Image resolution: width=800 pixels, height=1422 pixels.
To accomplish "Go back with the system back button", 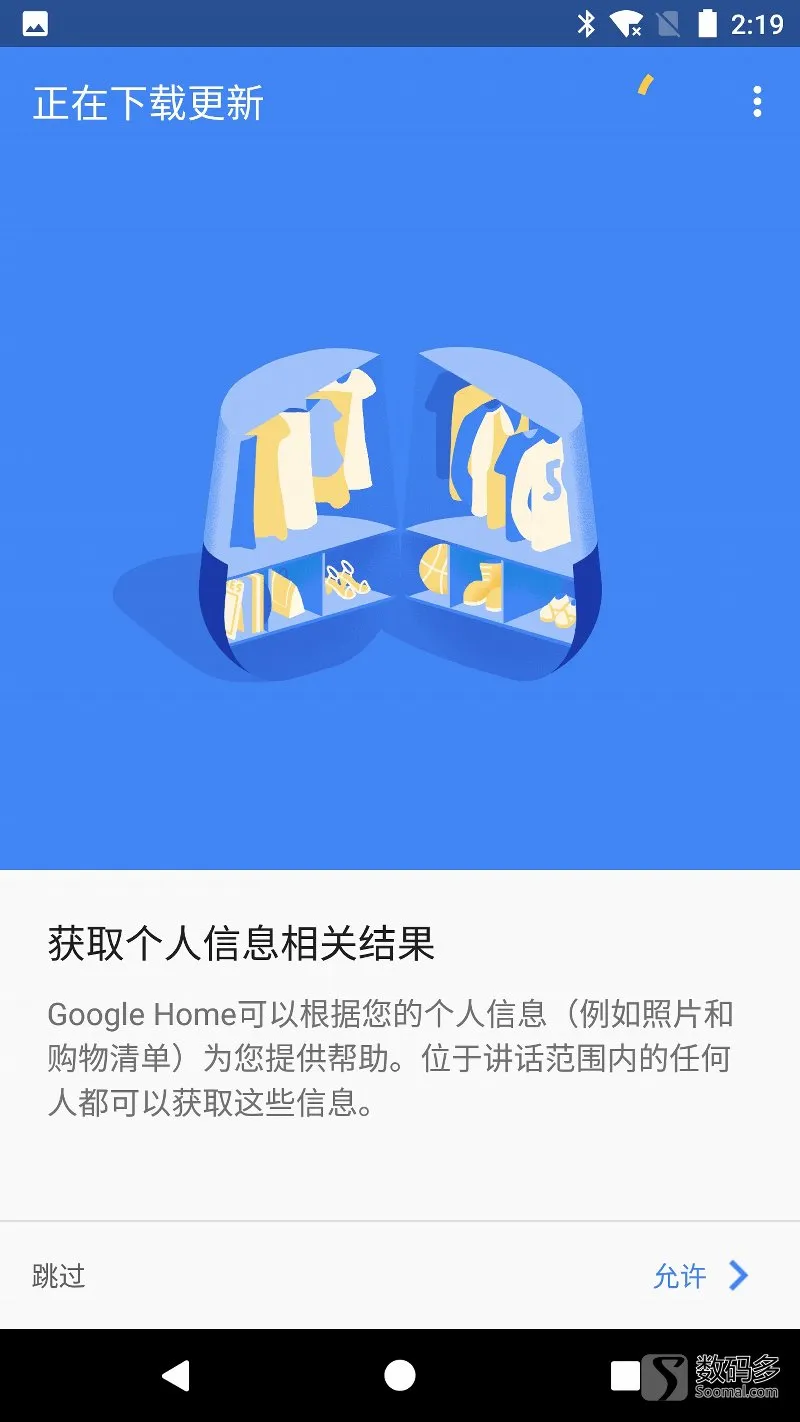I will [x=176, y=1376].
